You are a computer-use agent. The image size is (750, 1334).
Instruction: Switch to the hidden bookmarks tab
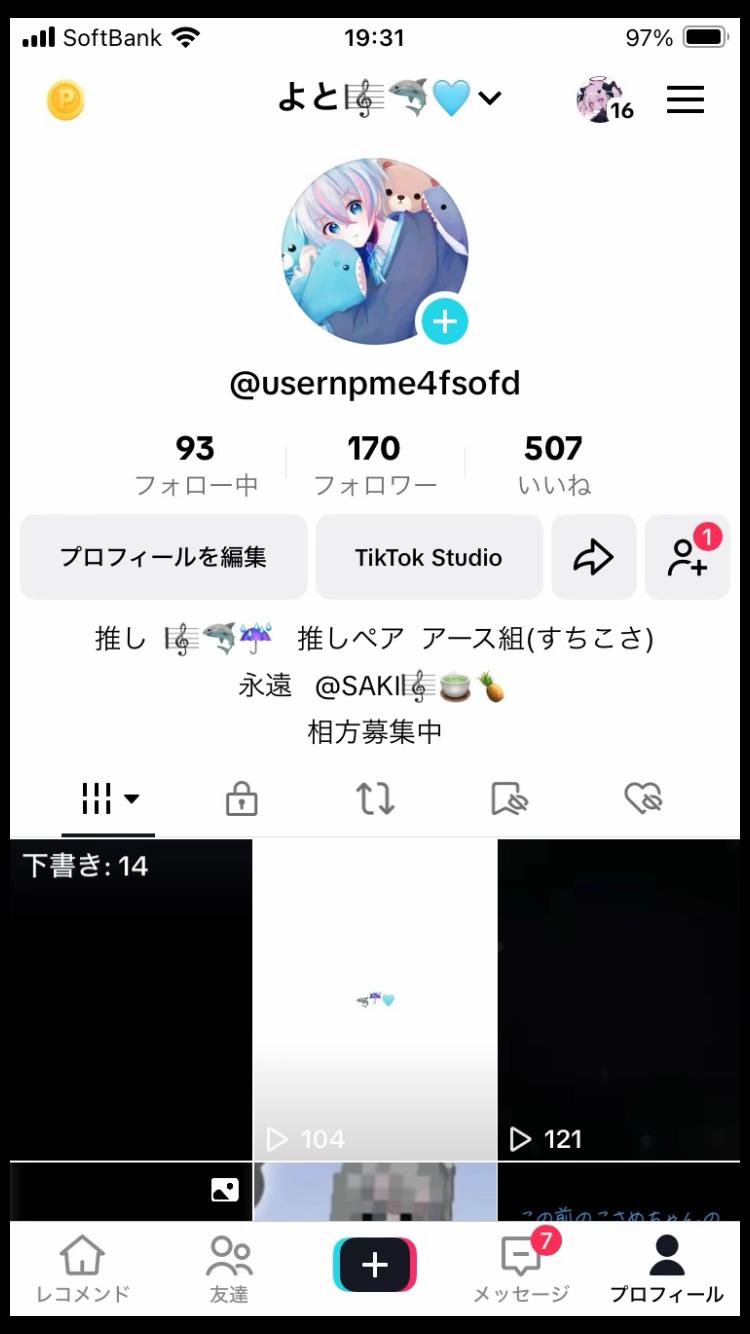pos(509,798)
